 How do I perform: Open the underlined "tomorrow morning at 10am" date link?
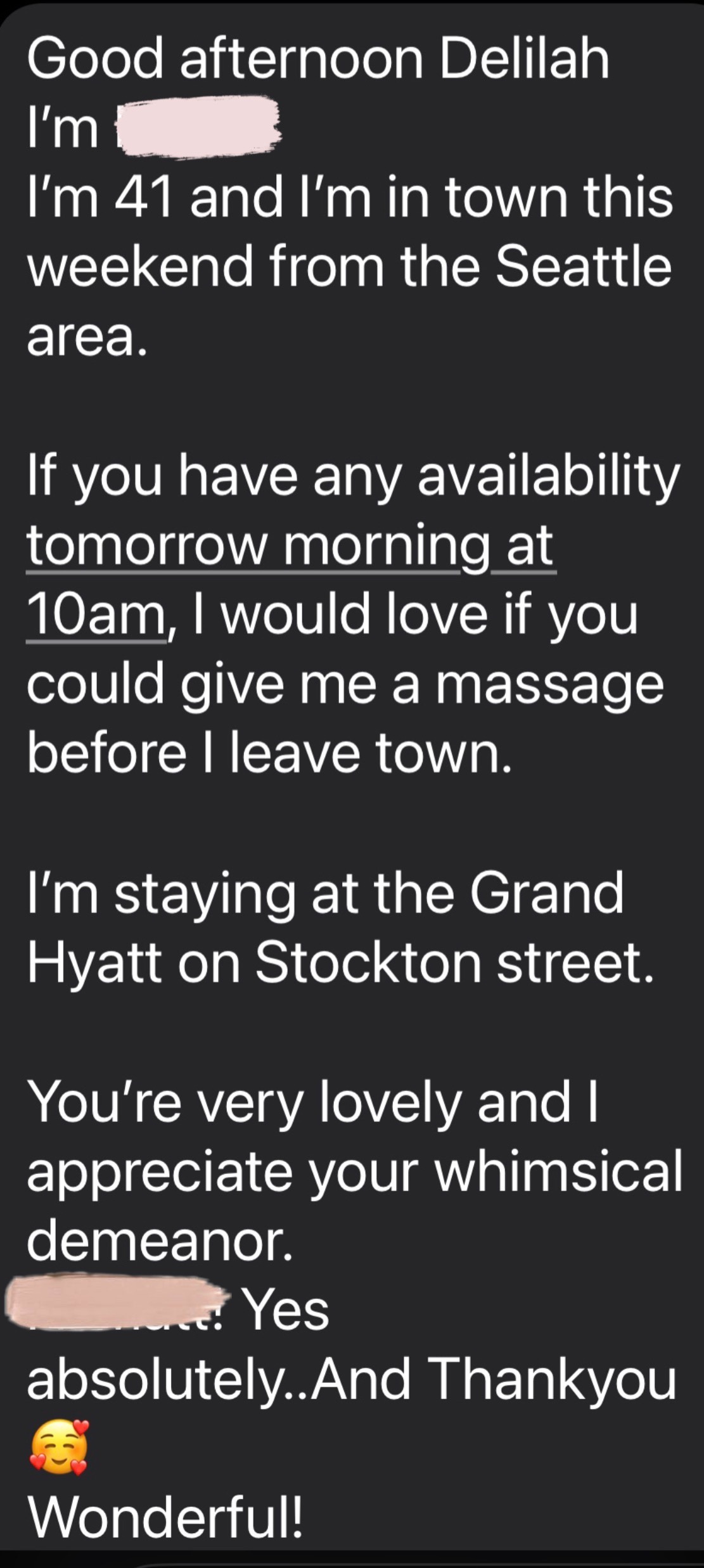coord(290,547)
